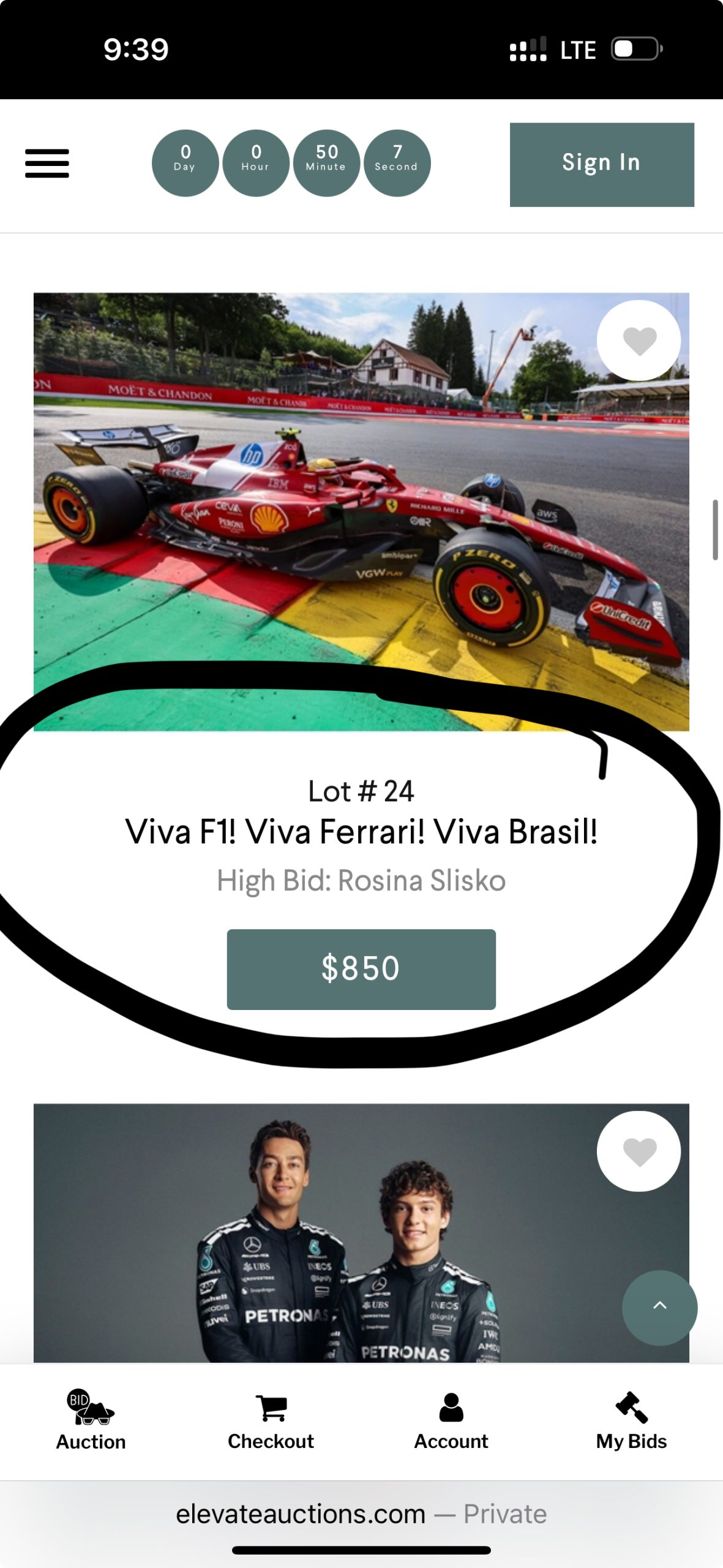Favorite the Petronas drivers lot
Screen dimensions: 723x1568
coord(639,1151)
